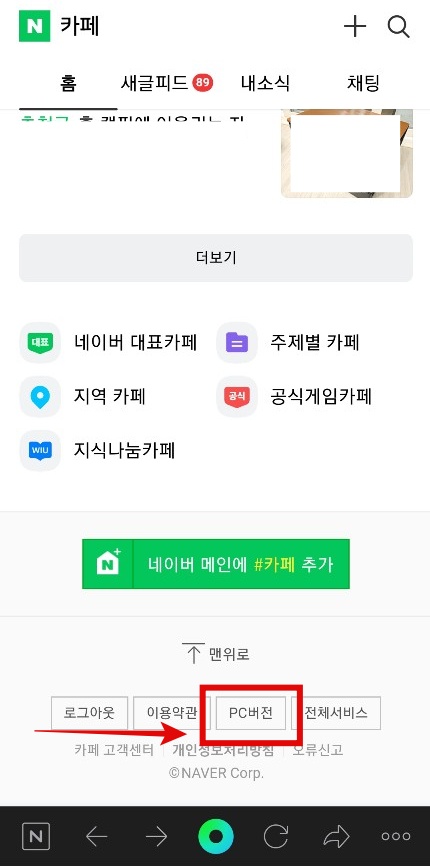Go back using browser back arrow
Viewport: 430px width, 866px height.
tap(97, 836)
